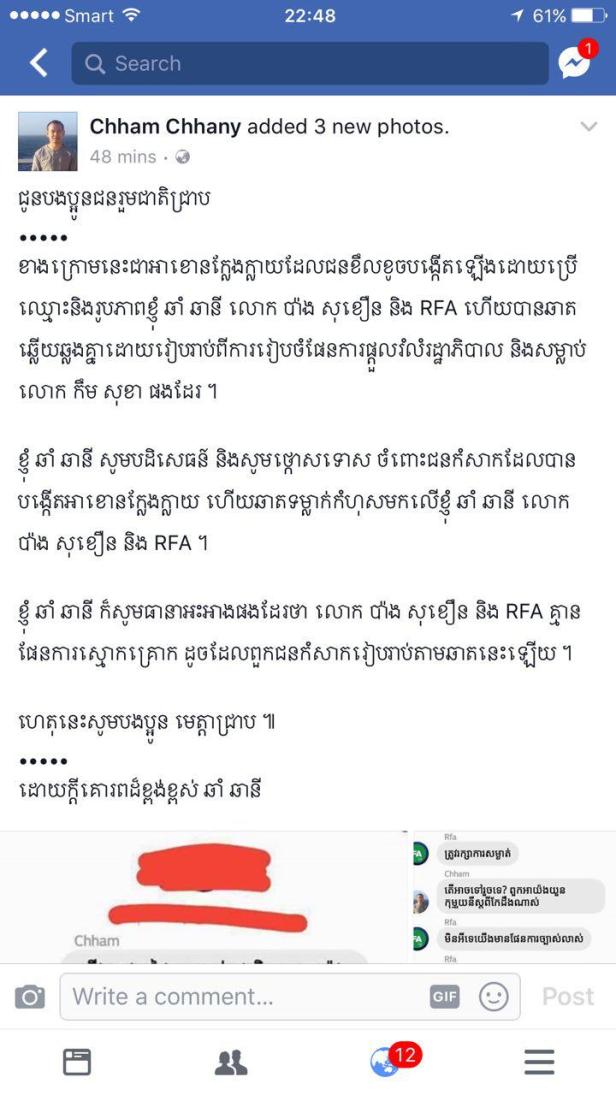Open the GIF picker
The height and width of the screenshot is (1095, 616).
click(x=444, y=996)
